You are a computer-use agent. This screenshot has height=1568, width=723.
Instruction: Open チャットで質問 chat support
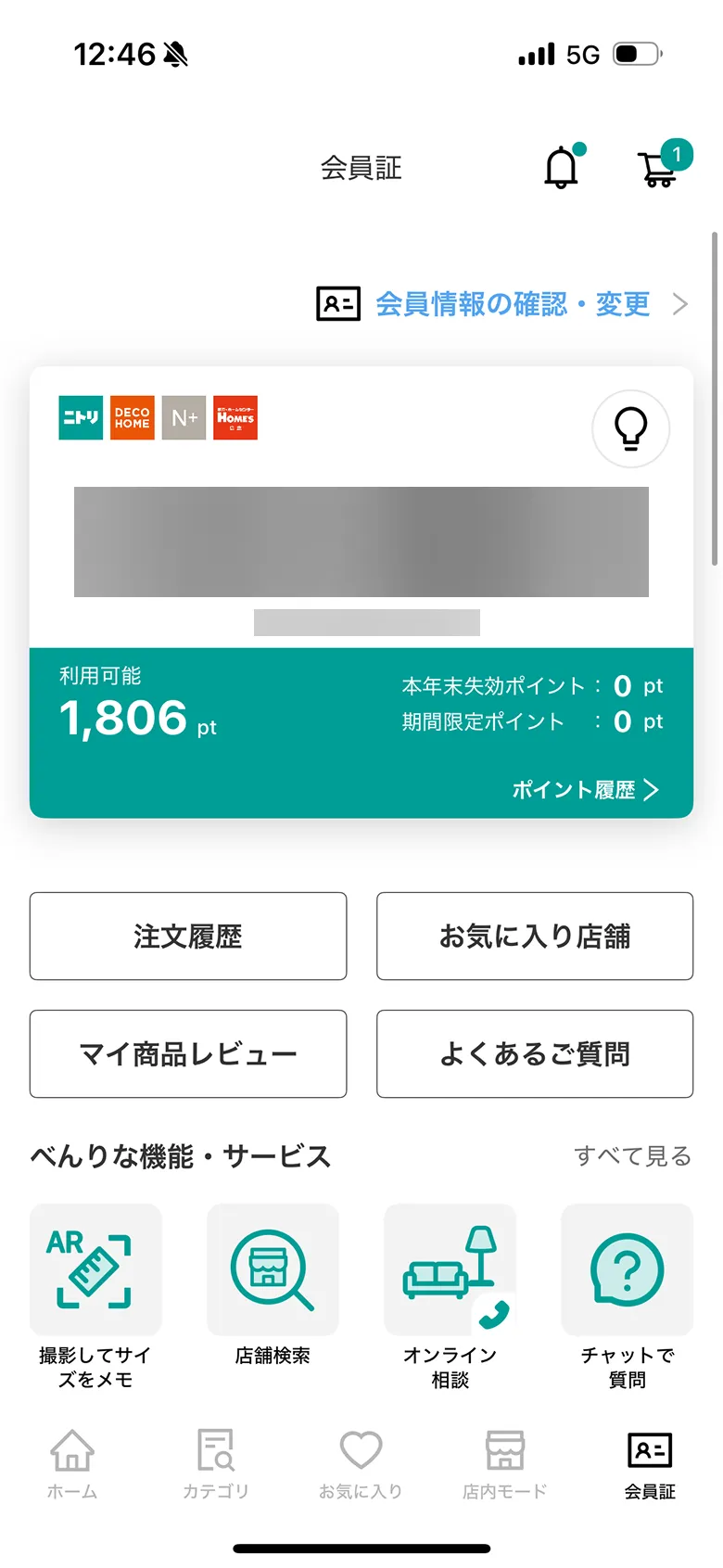628,1270
